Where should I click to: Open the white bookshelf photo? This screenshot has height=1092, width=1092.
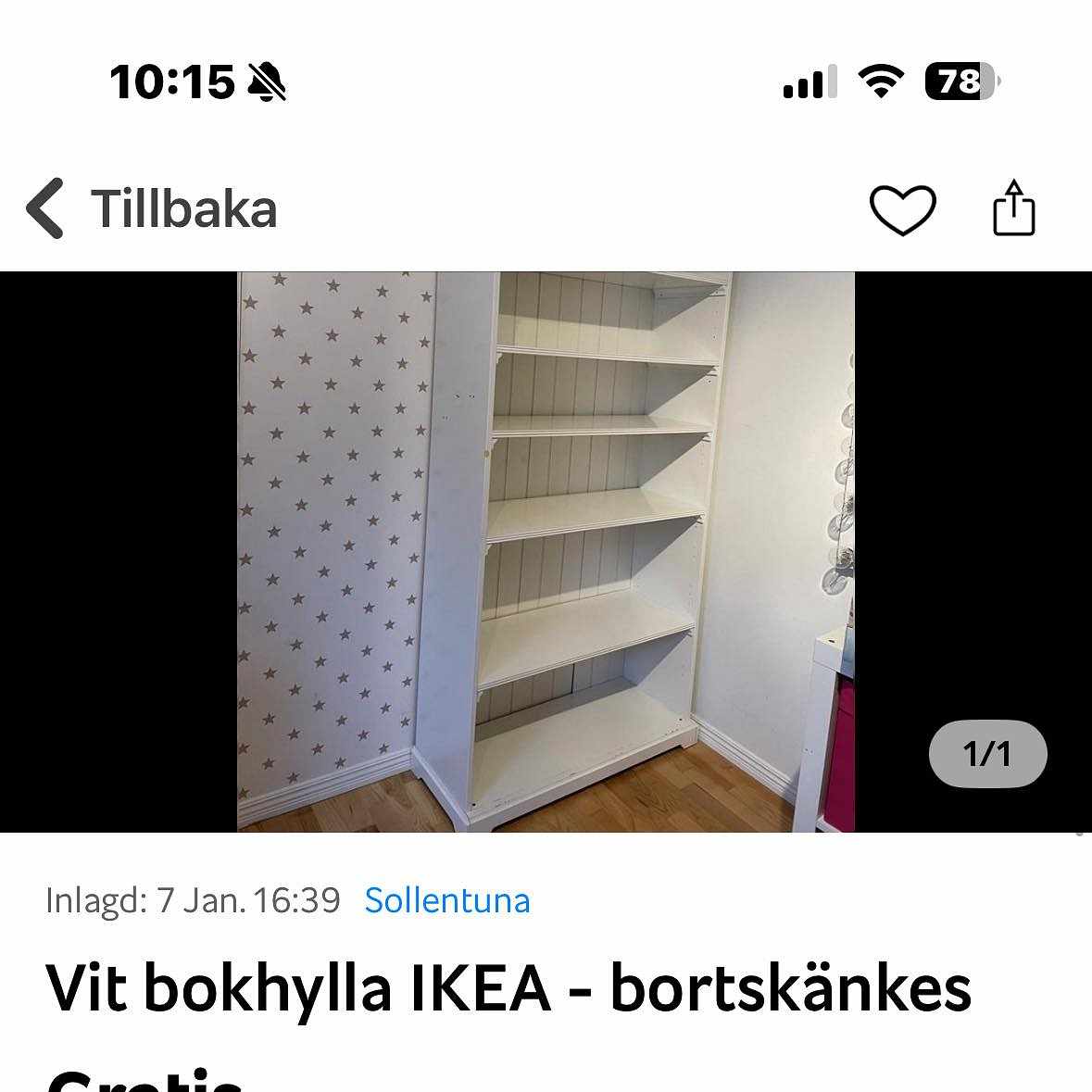(x=546, y=552)
